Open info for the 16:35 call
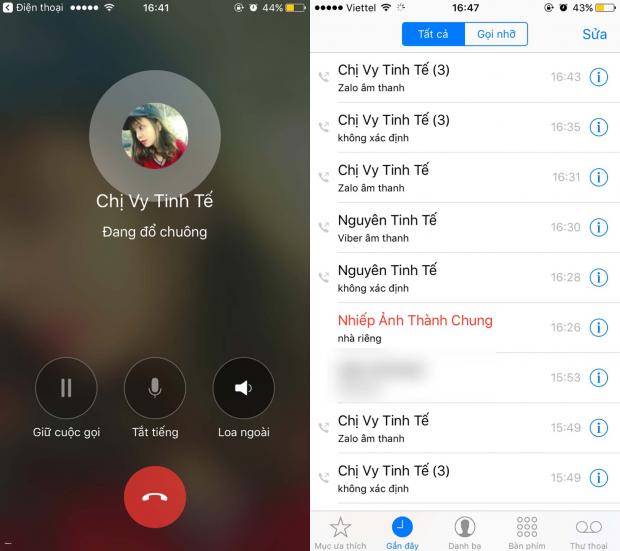 point(598,127)
